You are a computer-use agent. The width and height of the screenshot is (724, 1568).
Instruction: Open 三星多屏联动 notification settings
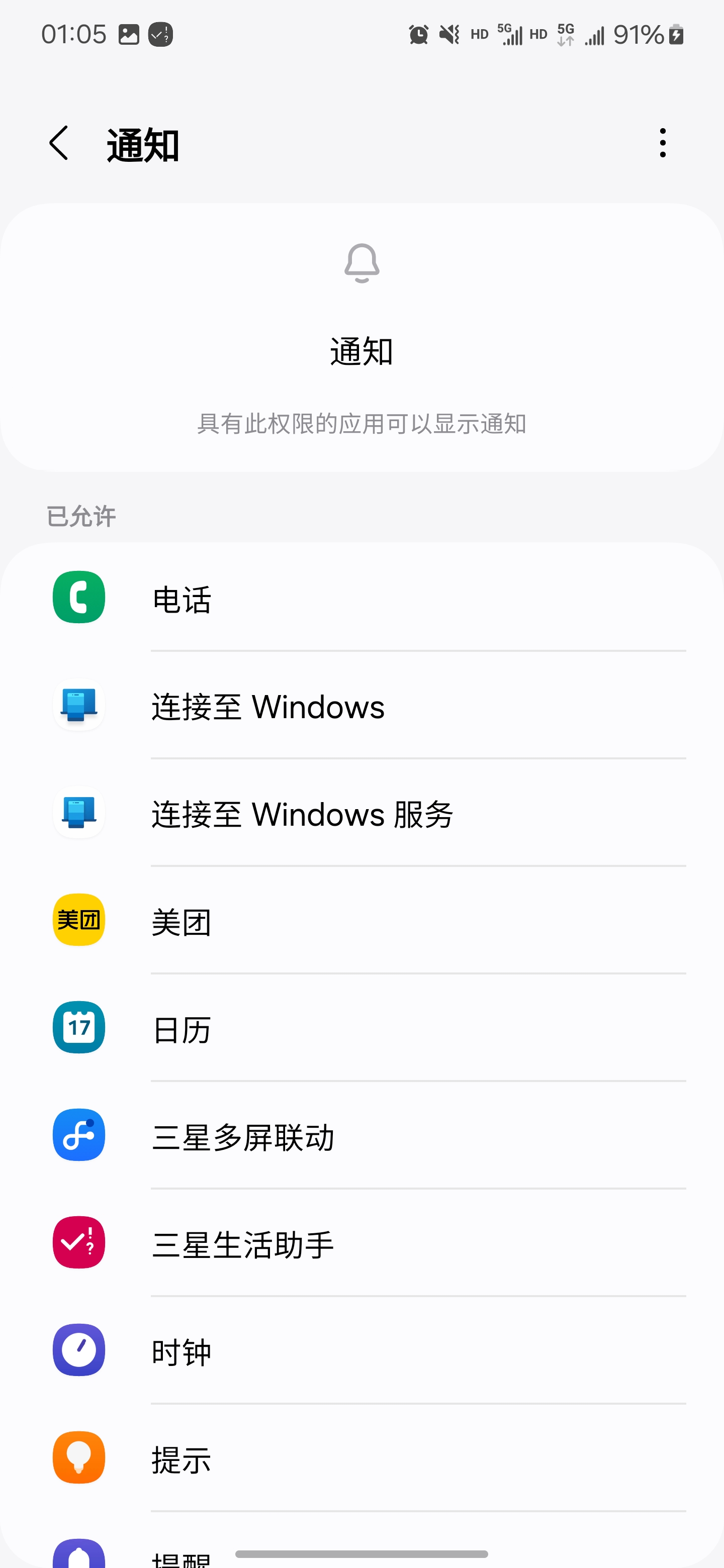click(361, 1136)
